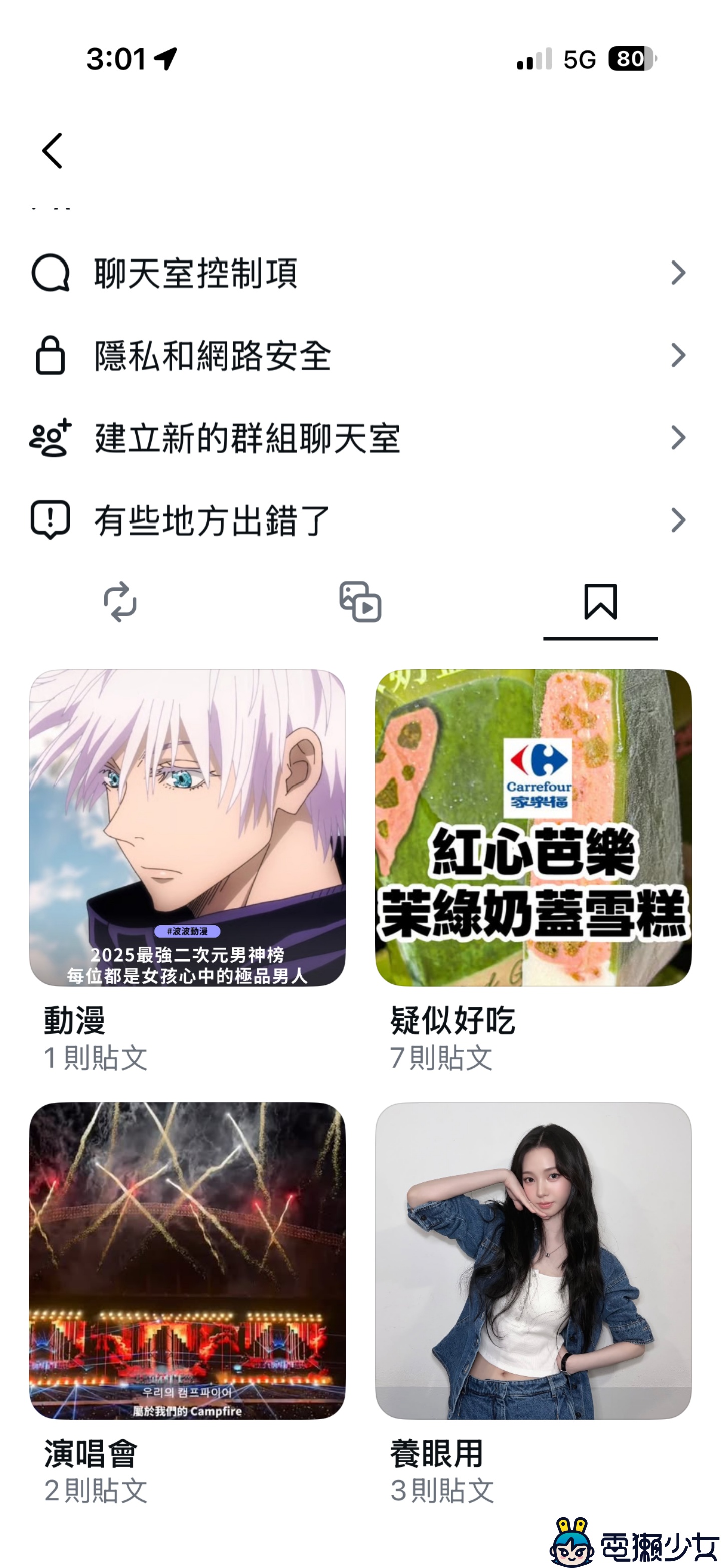
Task: Tap the report problem exclamation icon
Action: coord(51,520)
